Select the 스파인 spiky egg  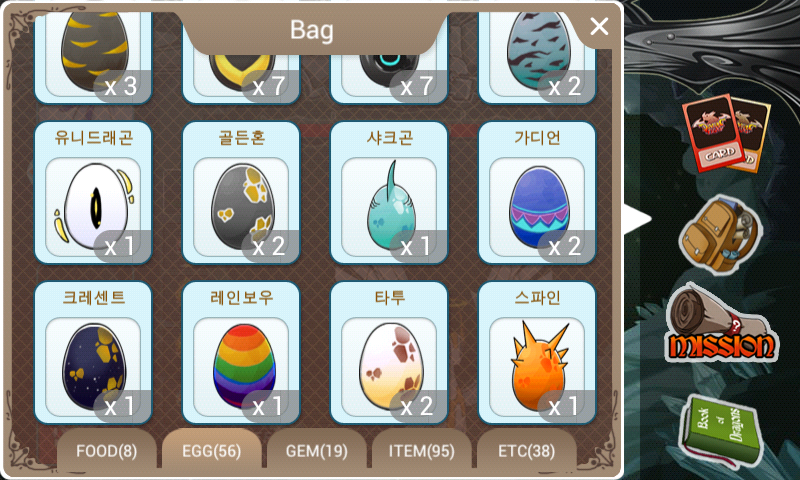point(537,352)
